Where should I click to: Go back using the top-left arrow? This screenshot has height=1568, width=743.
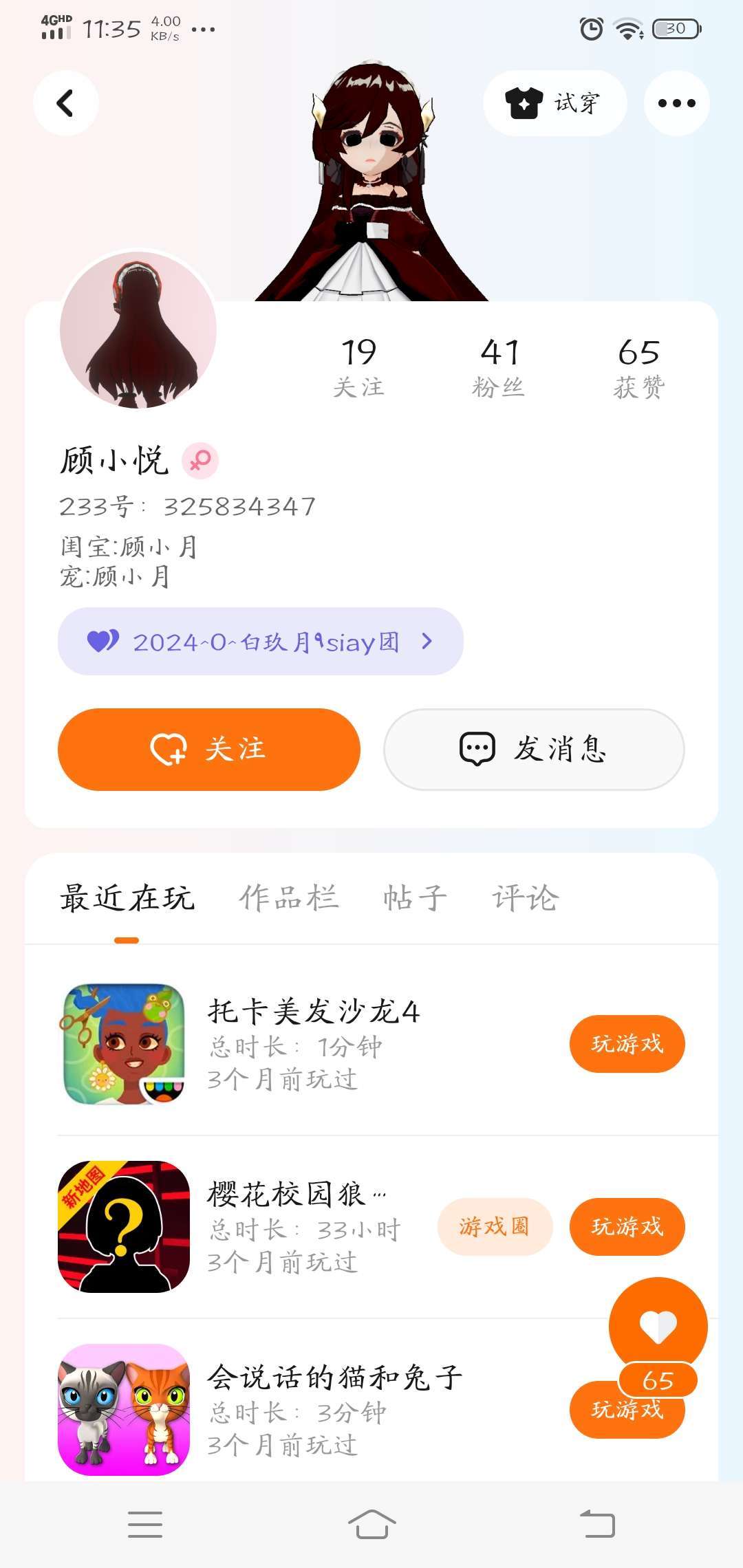pyautogui.click(x=65, y=104)
